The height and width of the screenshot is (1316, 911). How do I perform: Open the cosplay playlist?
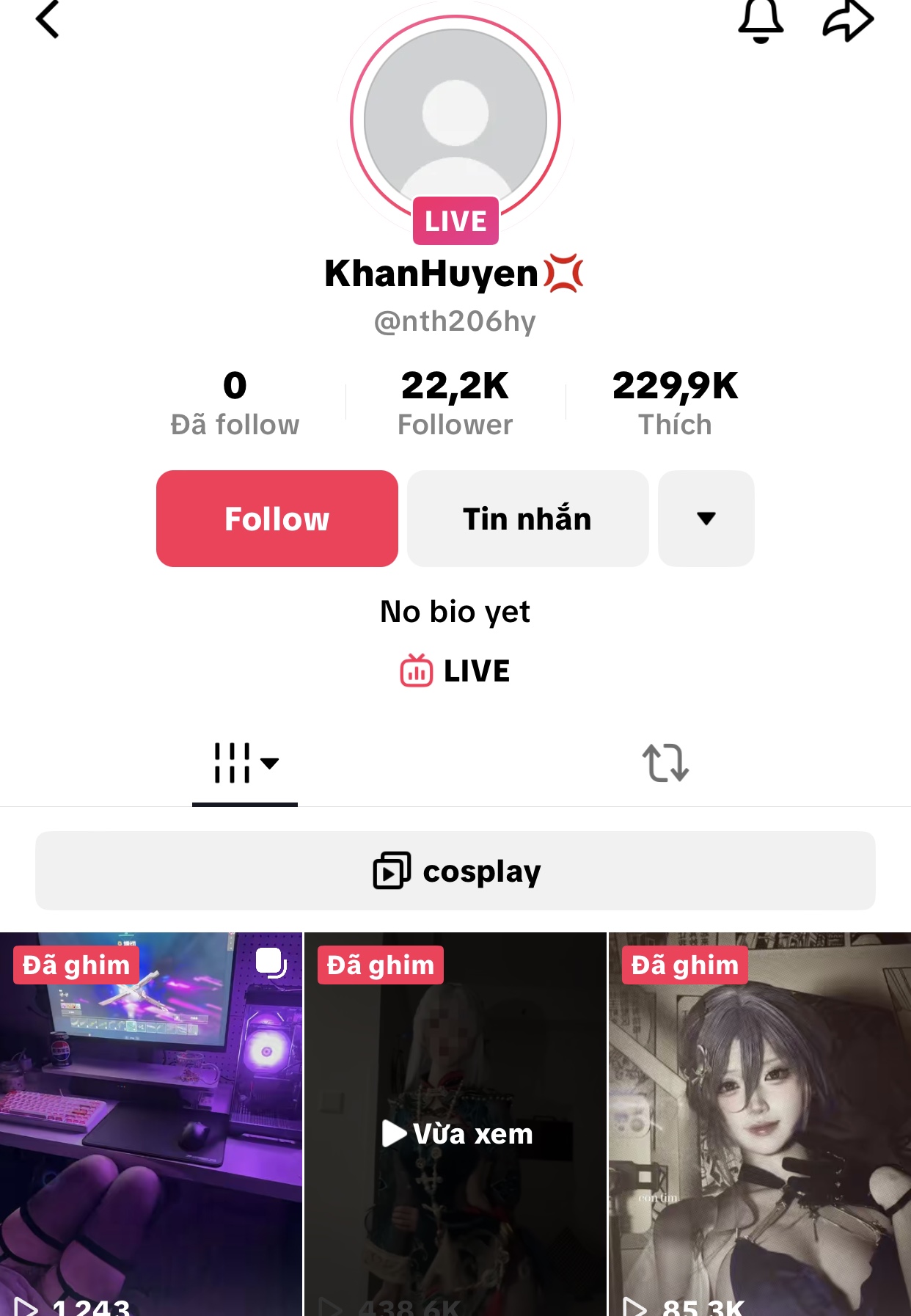(455, 871)
